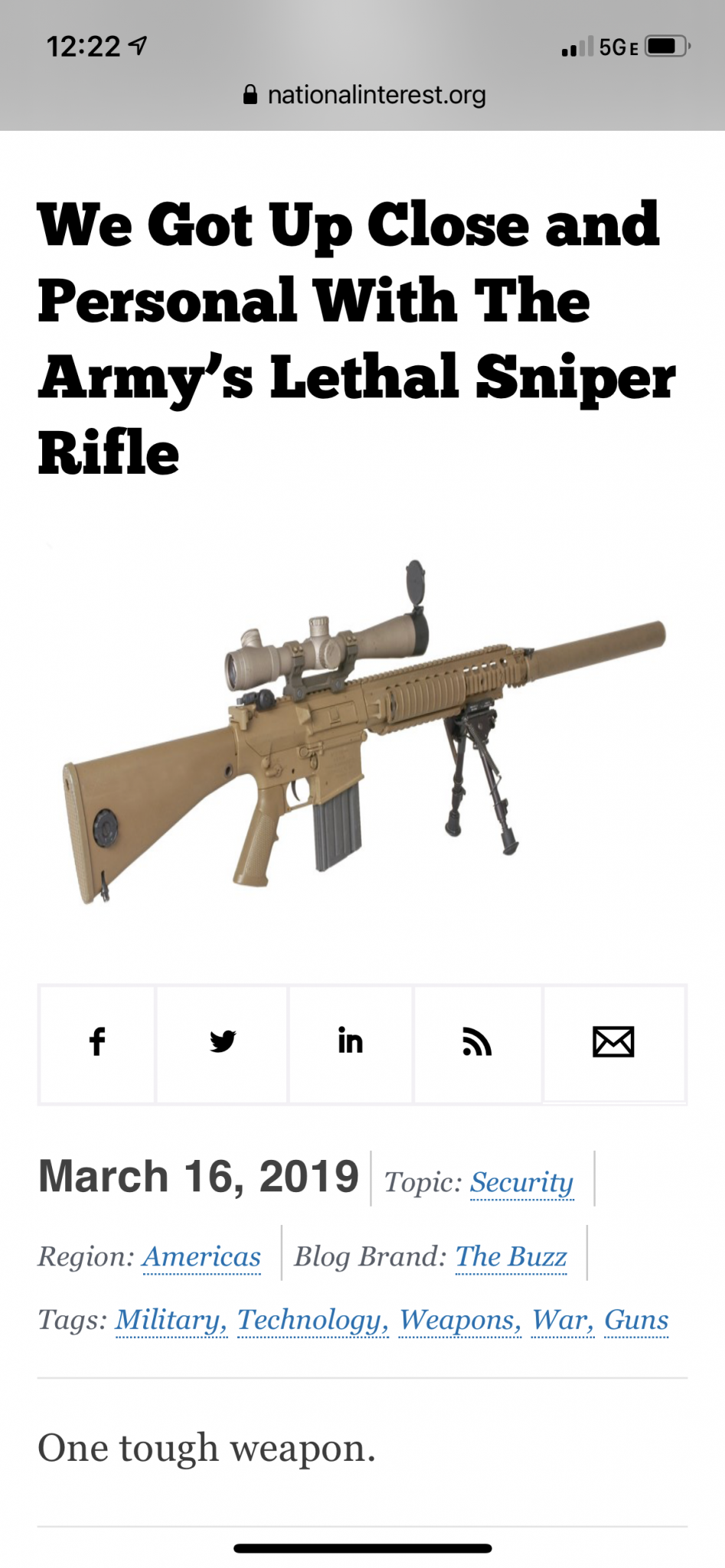The height and width of the screenshot is (1568, 725).
Task: Share article on Twitter
Action: coord(222,1042)
